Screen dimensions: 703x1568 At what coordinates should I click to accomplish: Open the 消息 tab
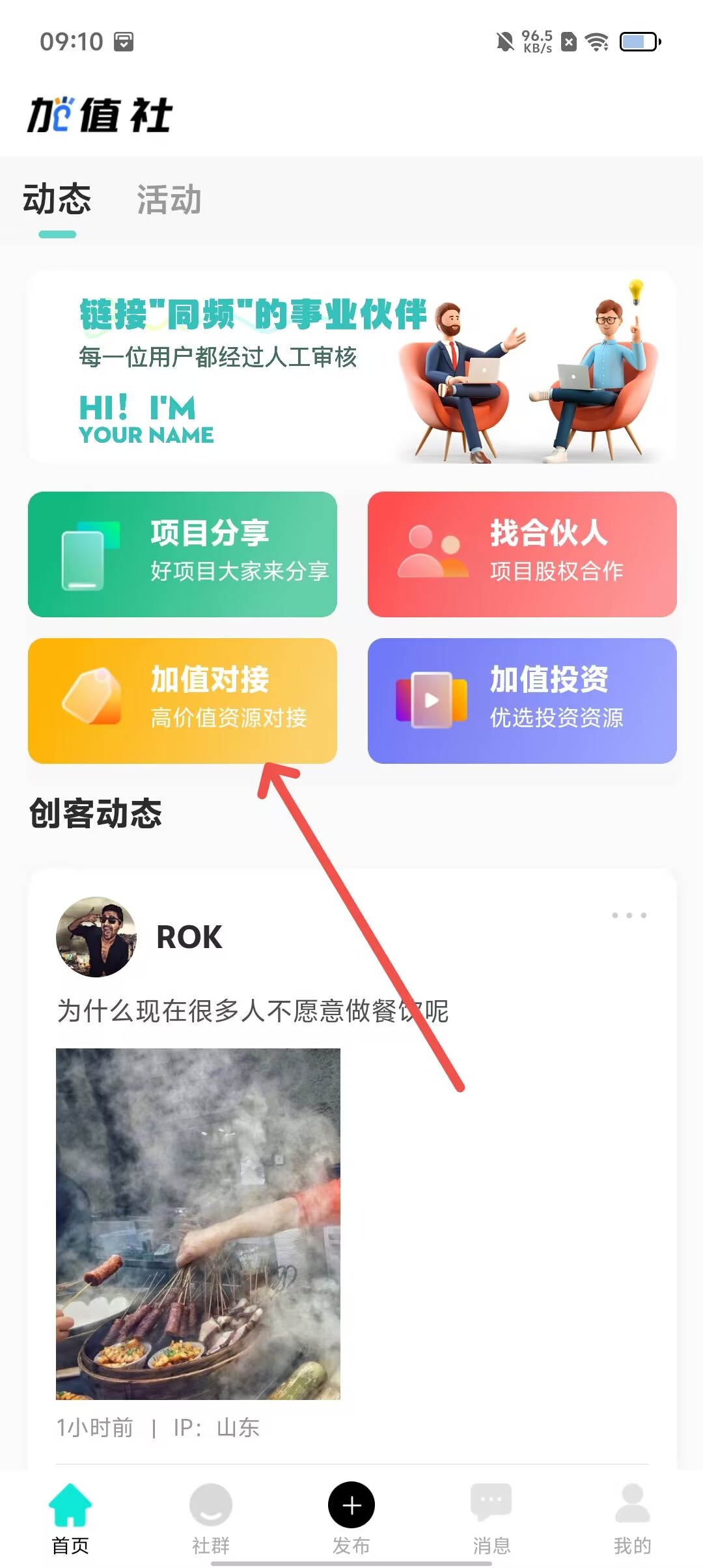point(491,1519)
